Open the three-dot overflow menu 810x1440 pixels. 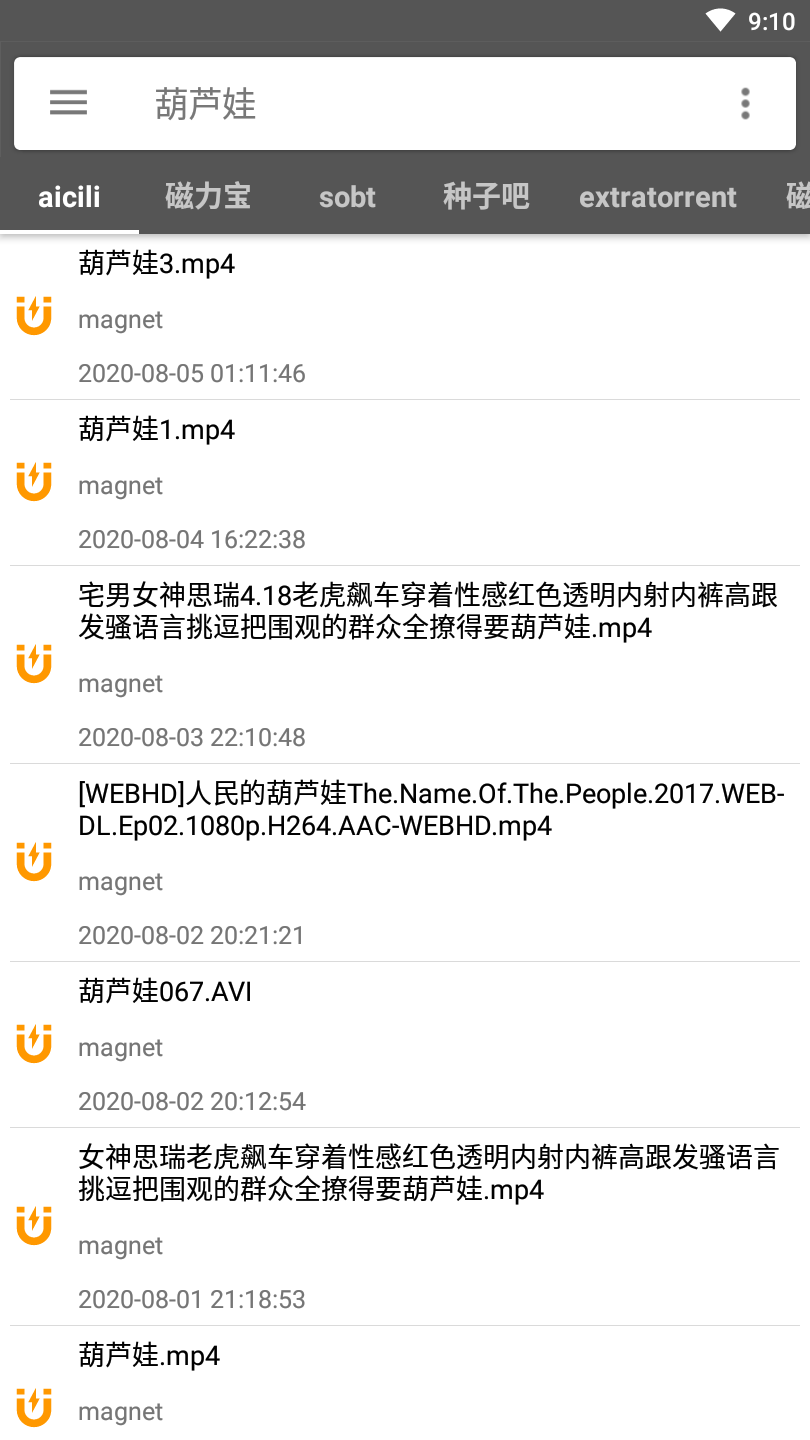(745, 103)
